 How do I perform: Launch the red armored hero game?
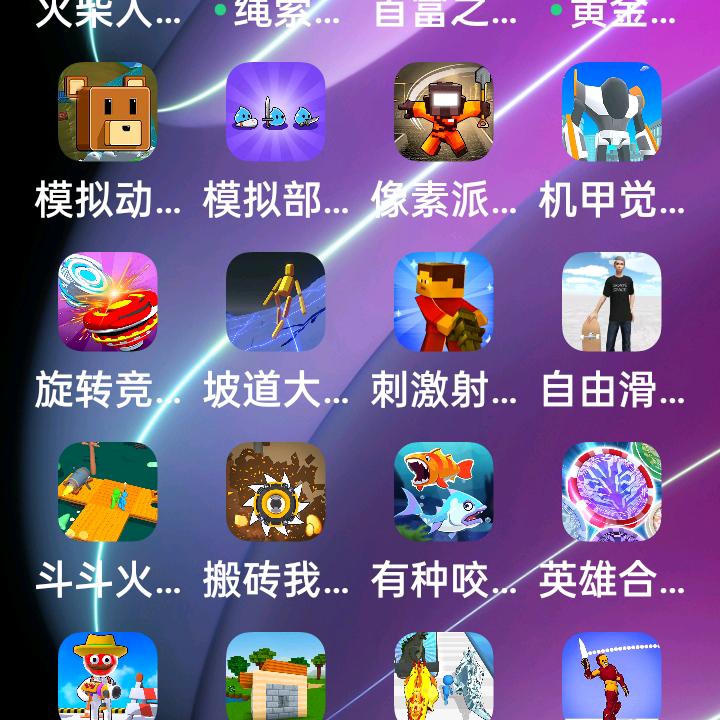point(612,676)
